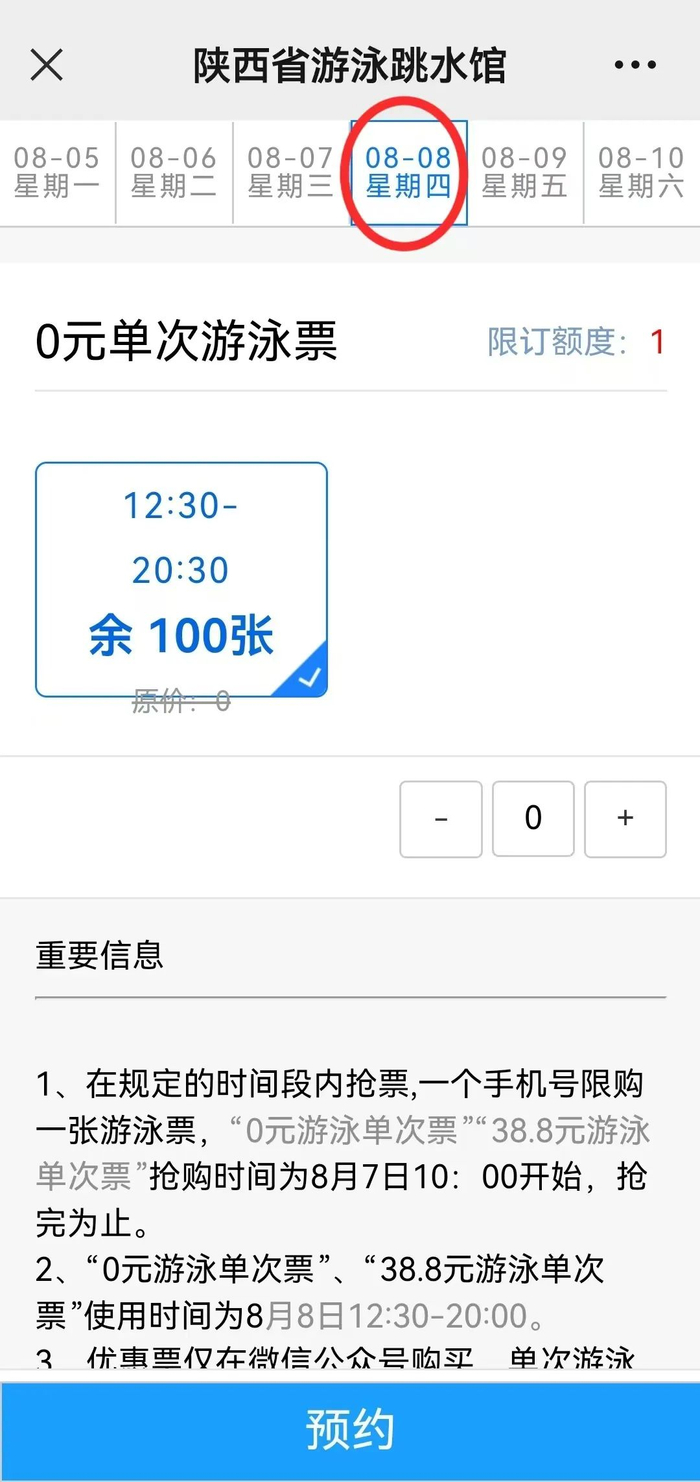The height and width of the screenshot is (1482, 700).
Task: Select the 08-08 星期四 date tab
Action: point(408,172)
